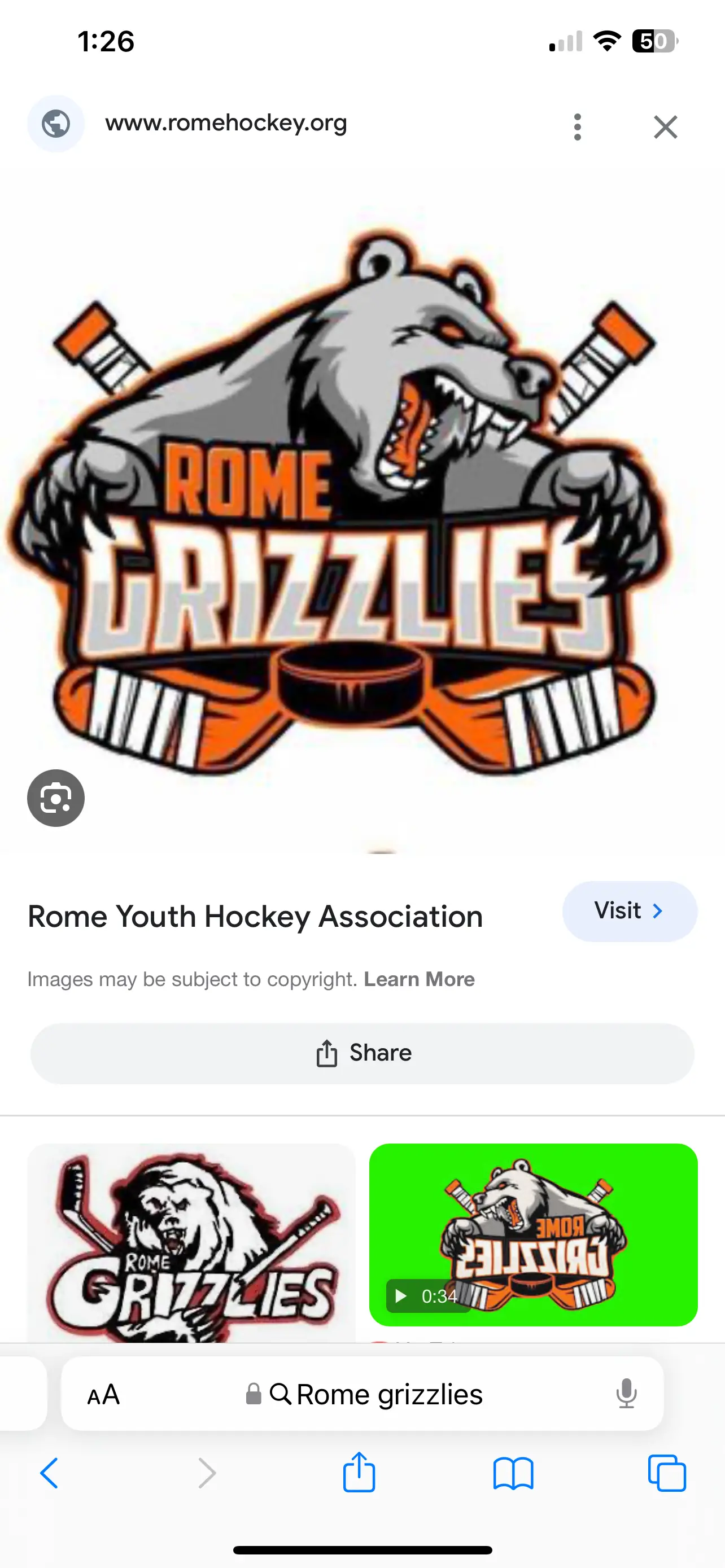
Task: Open the AA page settings menu
Action: tap(103, 1395)
